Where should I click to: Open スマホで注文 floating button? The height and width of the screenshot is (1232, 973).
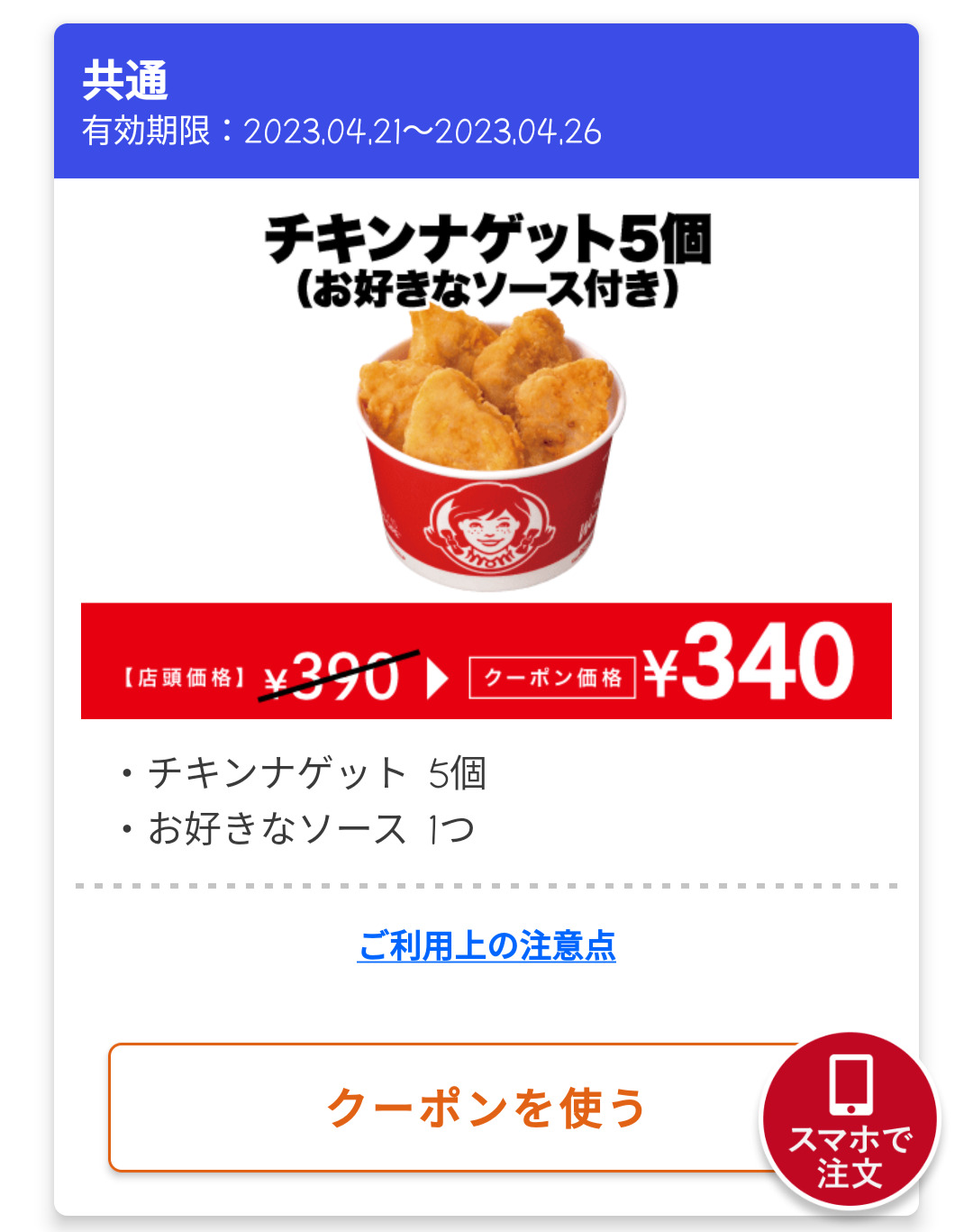tap(850, 1120)
